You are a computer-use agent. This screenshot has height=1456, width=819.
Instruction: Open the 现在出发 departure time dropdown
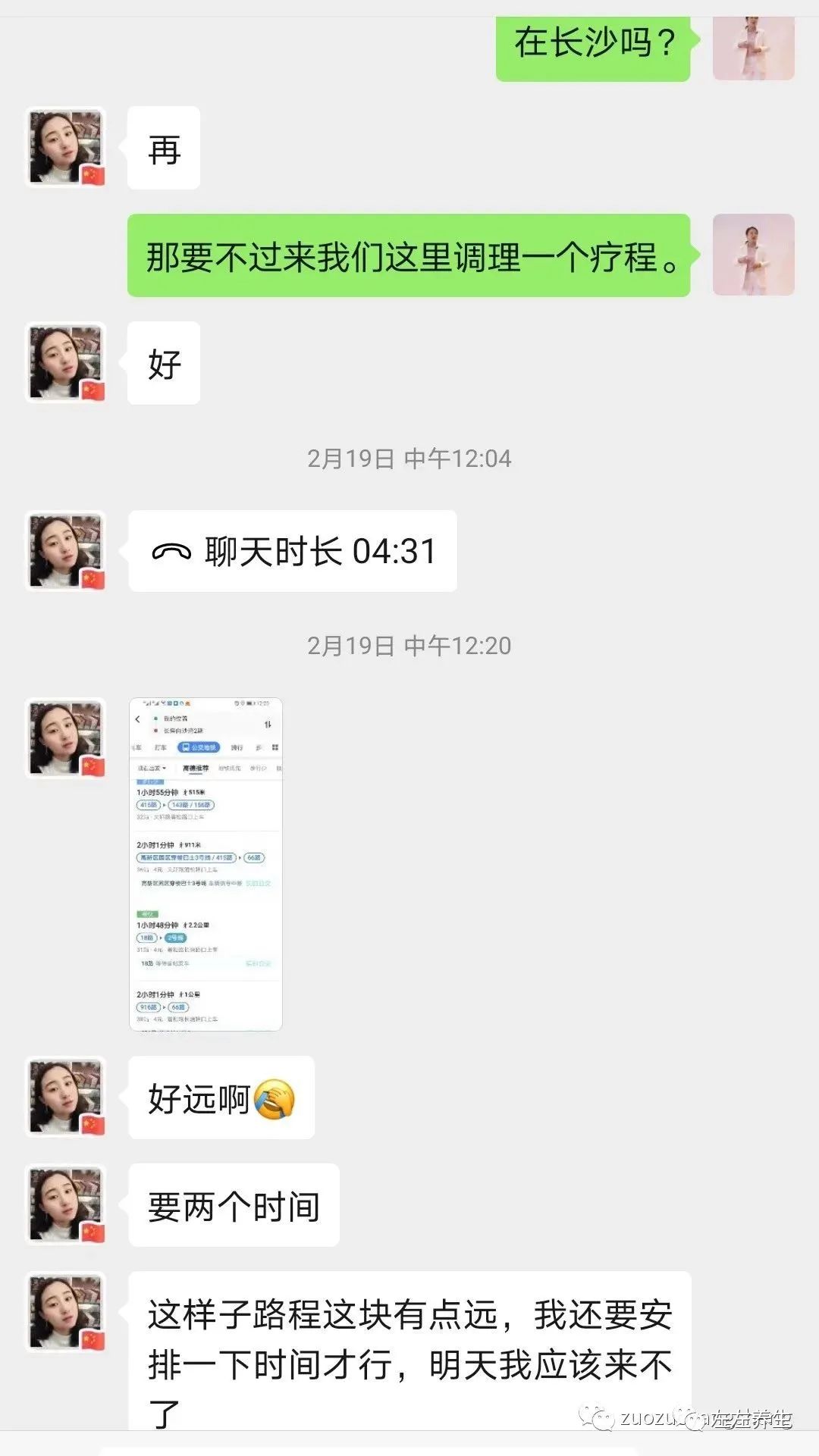[151, 768]
